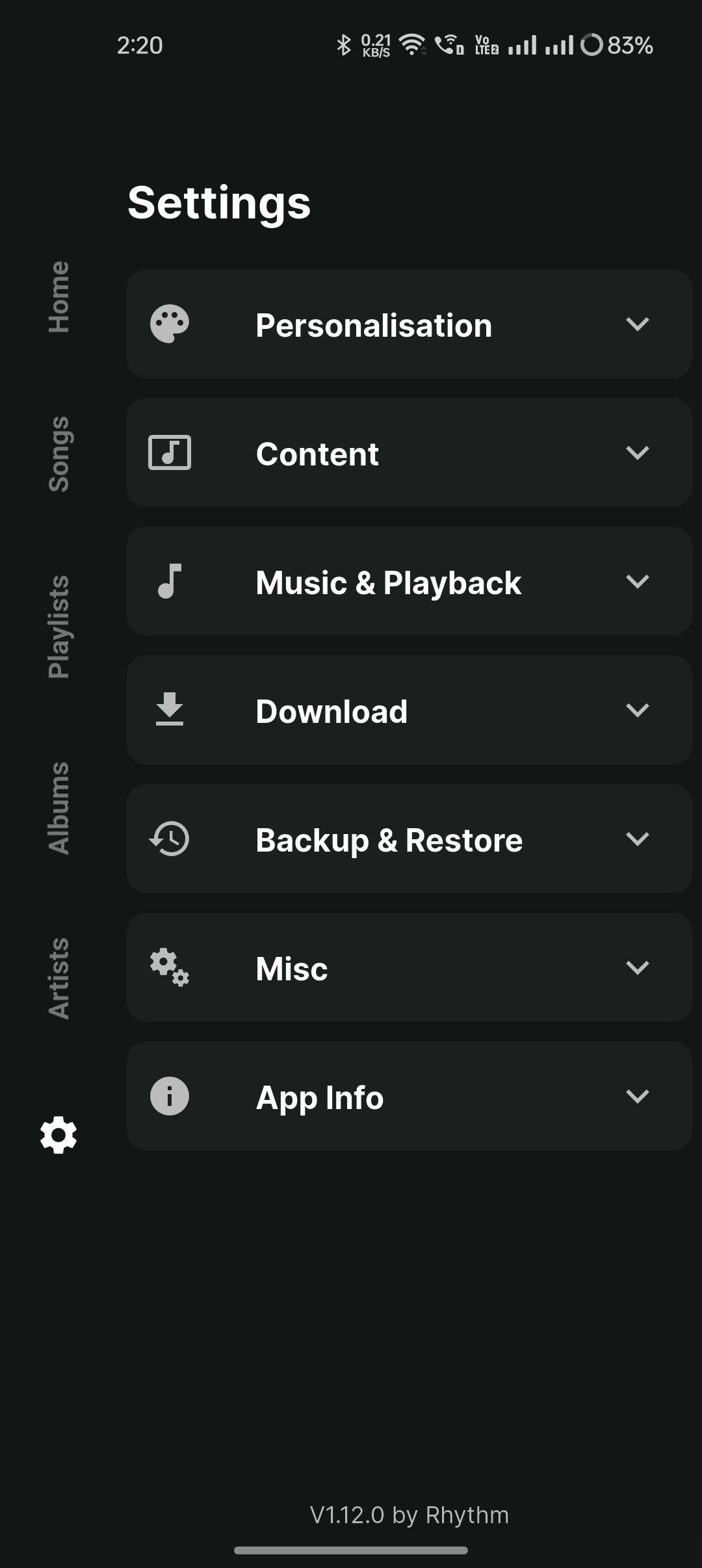
Task: Open the Albums tab
Action: [58, 808]
